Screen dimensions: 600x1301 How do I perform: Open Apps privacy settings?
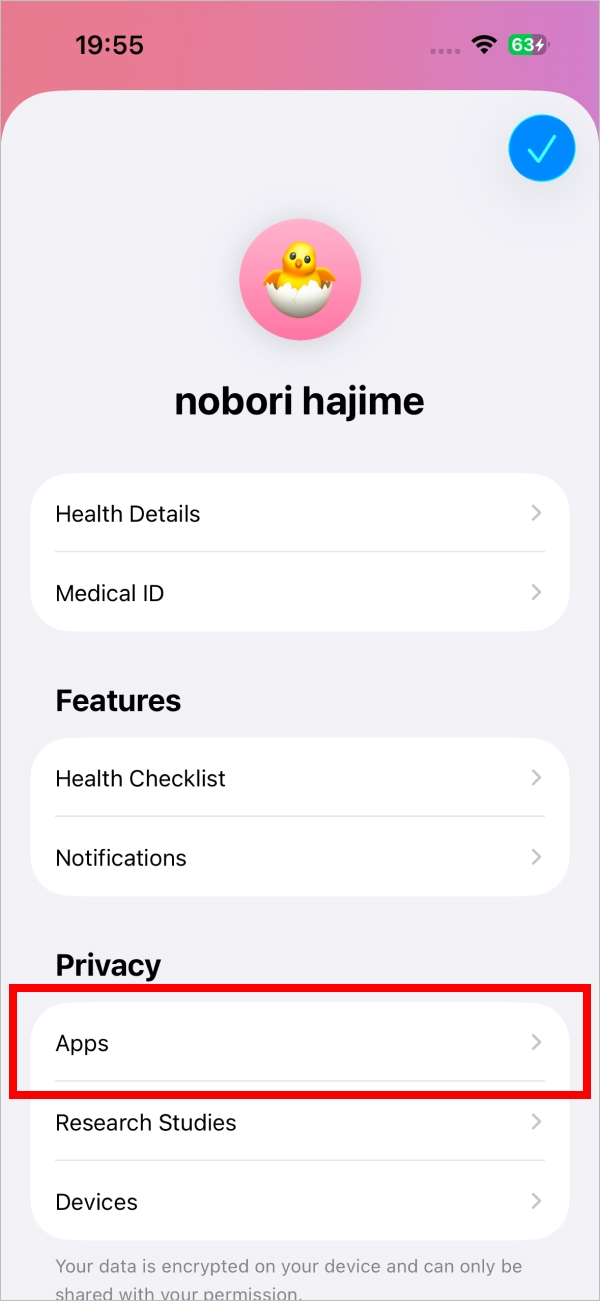(299, 1043)
